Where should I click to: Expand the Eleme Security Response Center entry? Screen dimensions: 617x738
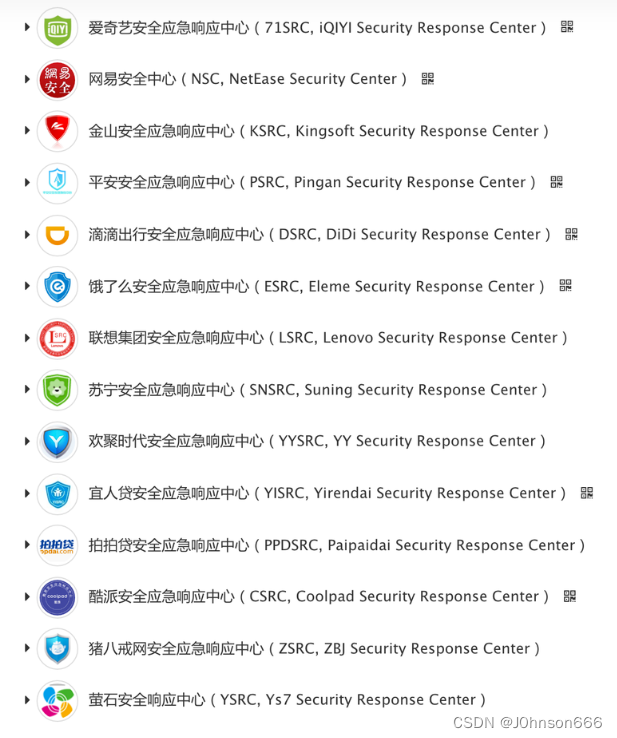pos(27,286)
